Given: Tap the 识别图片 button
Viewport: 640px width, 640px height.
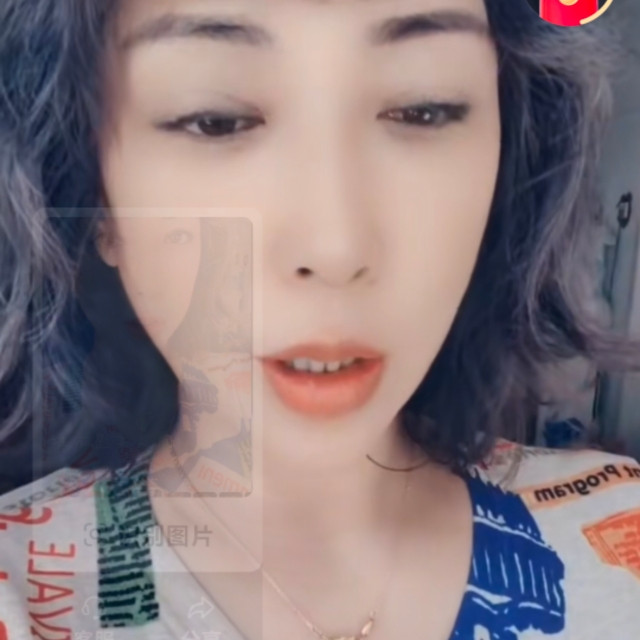Looking at the screenshot, I should coord(150,537).
